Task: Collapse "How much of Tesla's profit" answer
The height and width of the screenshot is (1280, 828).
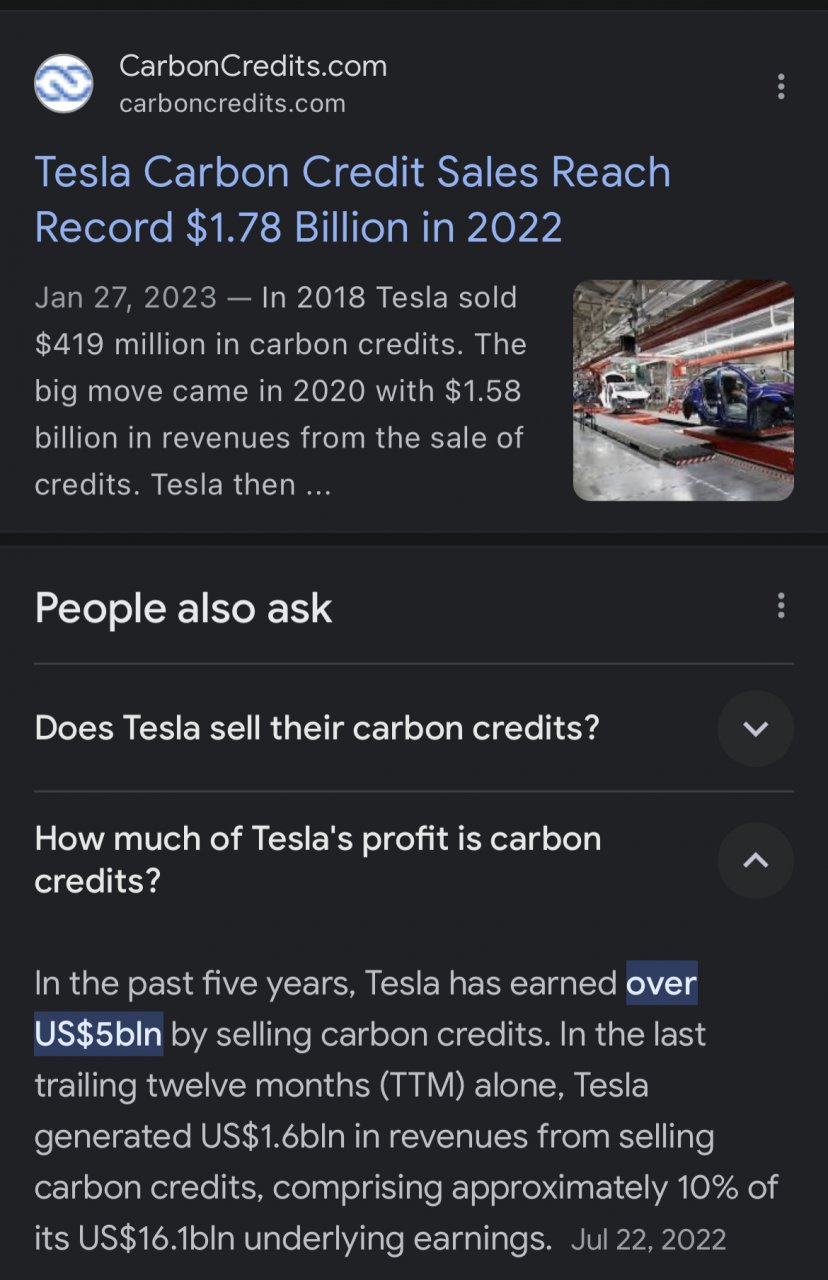Action: tap(755, 860)
